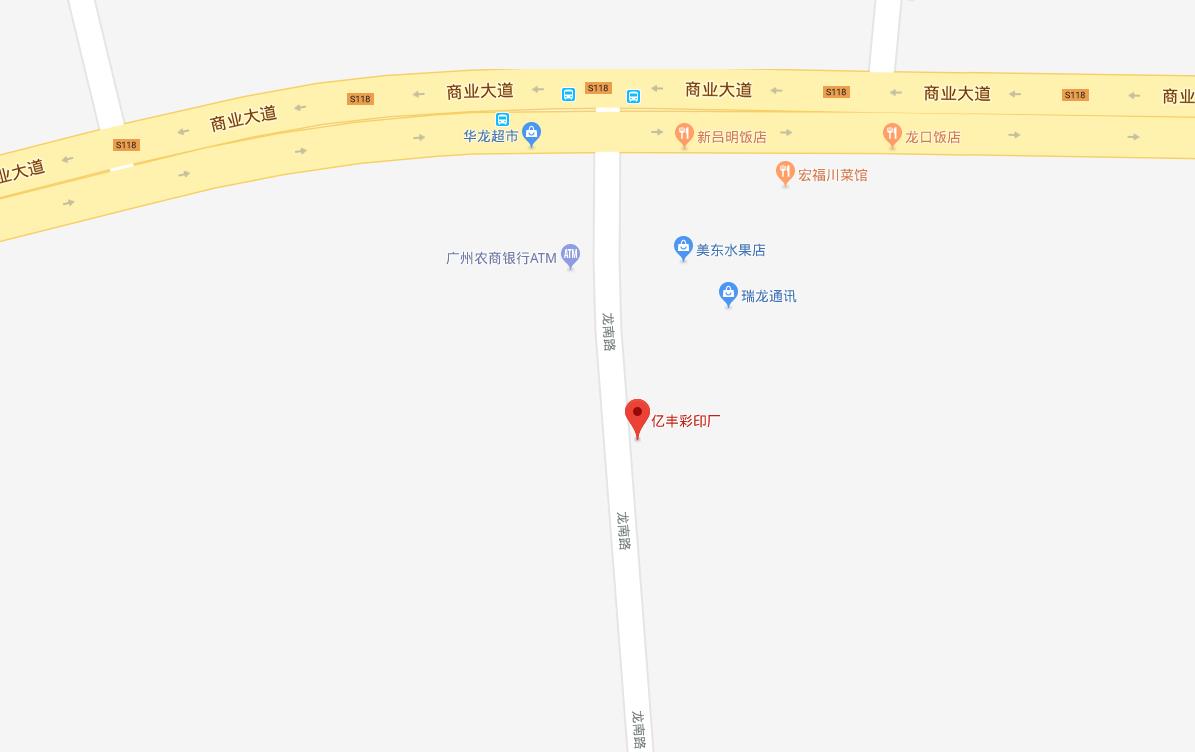This screenshot has height=752, width=1195.
Task: Select the 新吕明饭店 restaurant marker
Action: click(684, 134)
